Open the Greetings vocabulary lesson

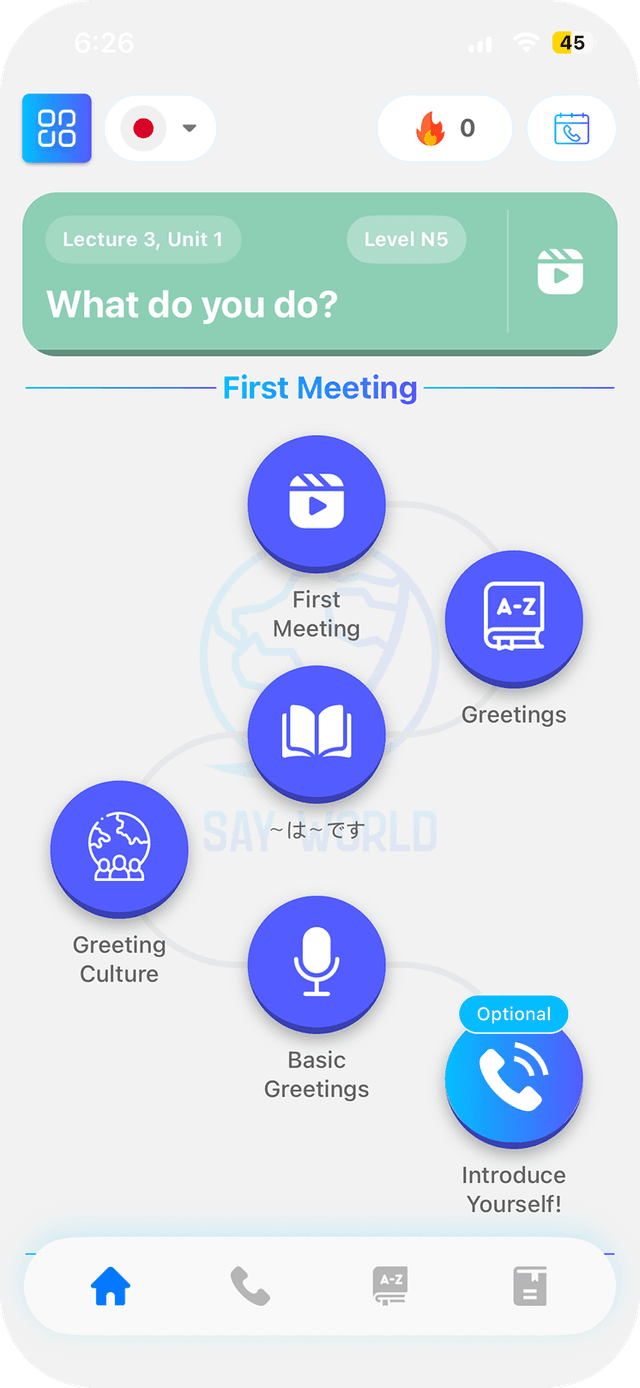coord(513,617)
